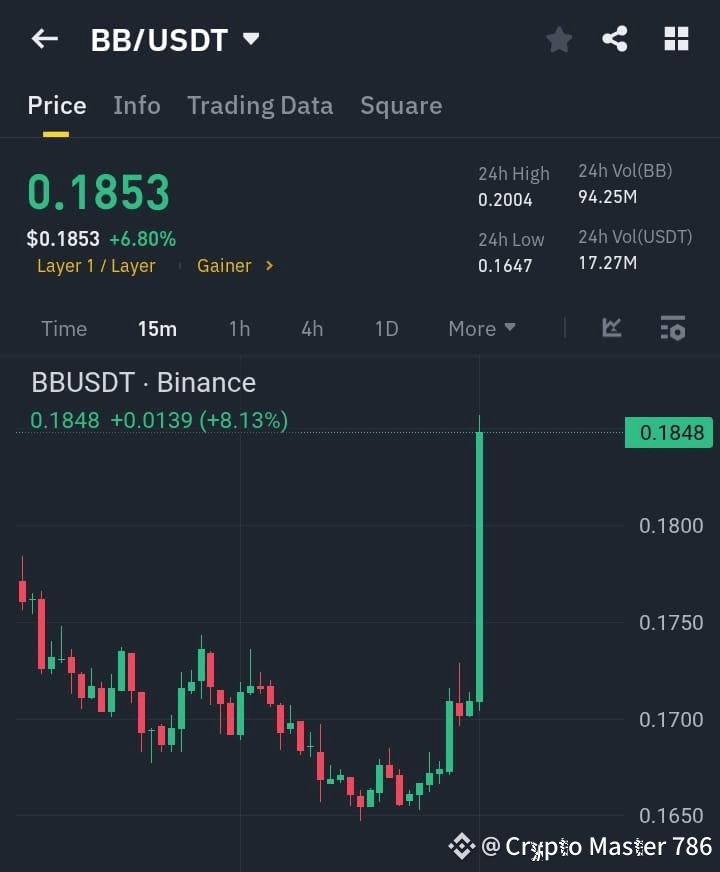Select the 4h chart timeframe
Image resolution: width=720 pixels, height=872 pixels.
click(x=311, y=328)
